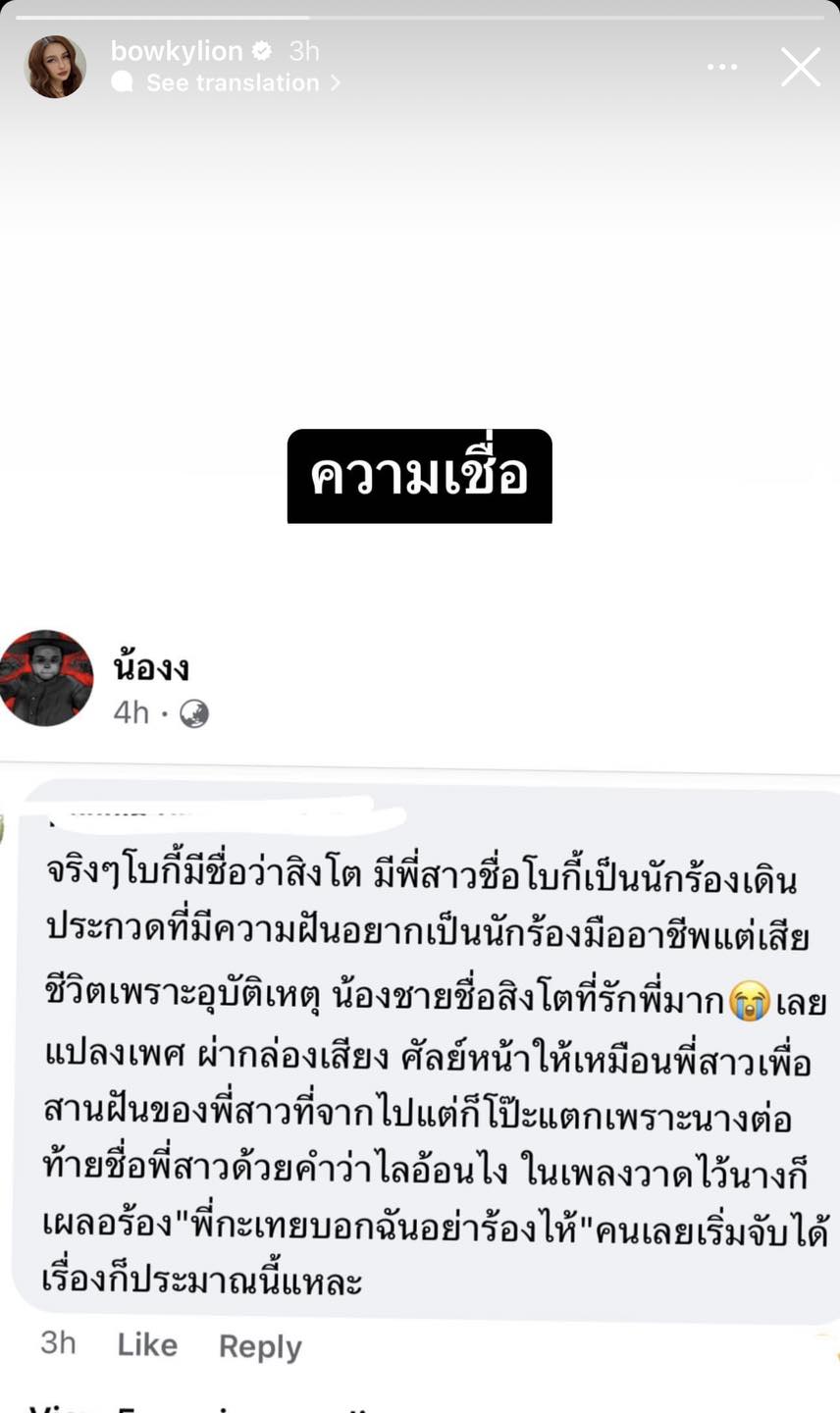Open bowkylion's profile picture
840x1413 pixels.
coord(56,65)
